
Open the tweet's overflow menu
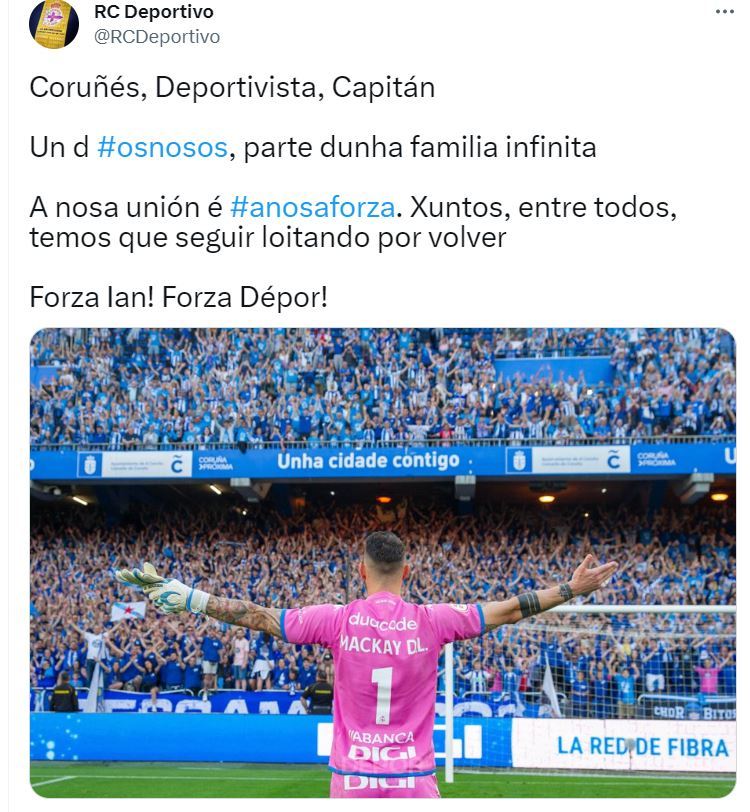[725, 12]
